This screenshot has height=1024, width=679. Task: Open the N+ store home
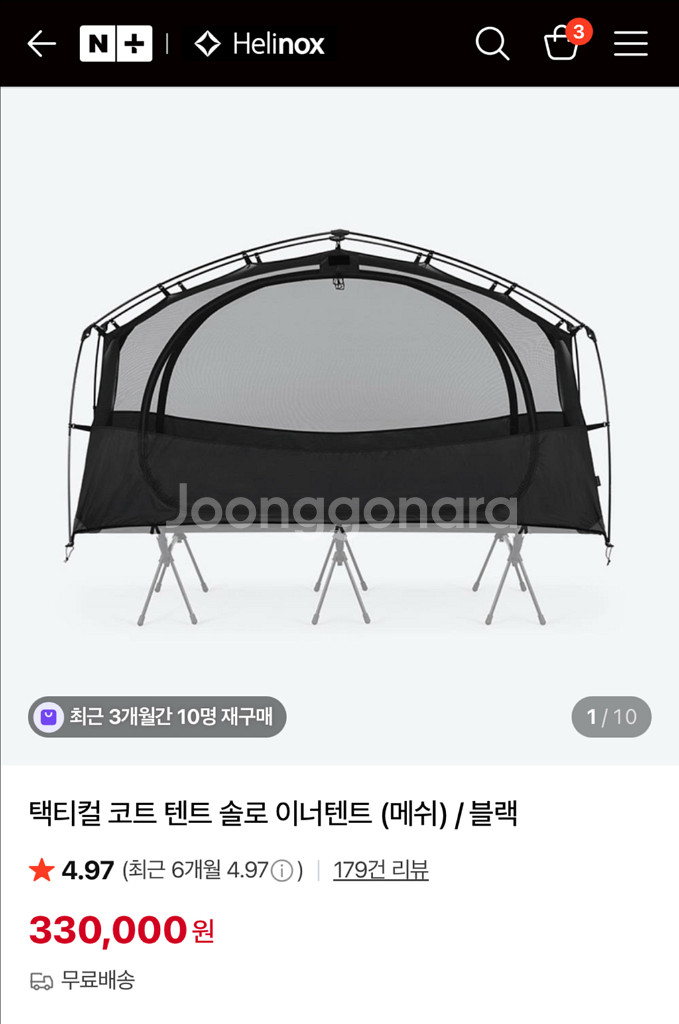(x=116, y=44)
